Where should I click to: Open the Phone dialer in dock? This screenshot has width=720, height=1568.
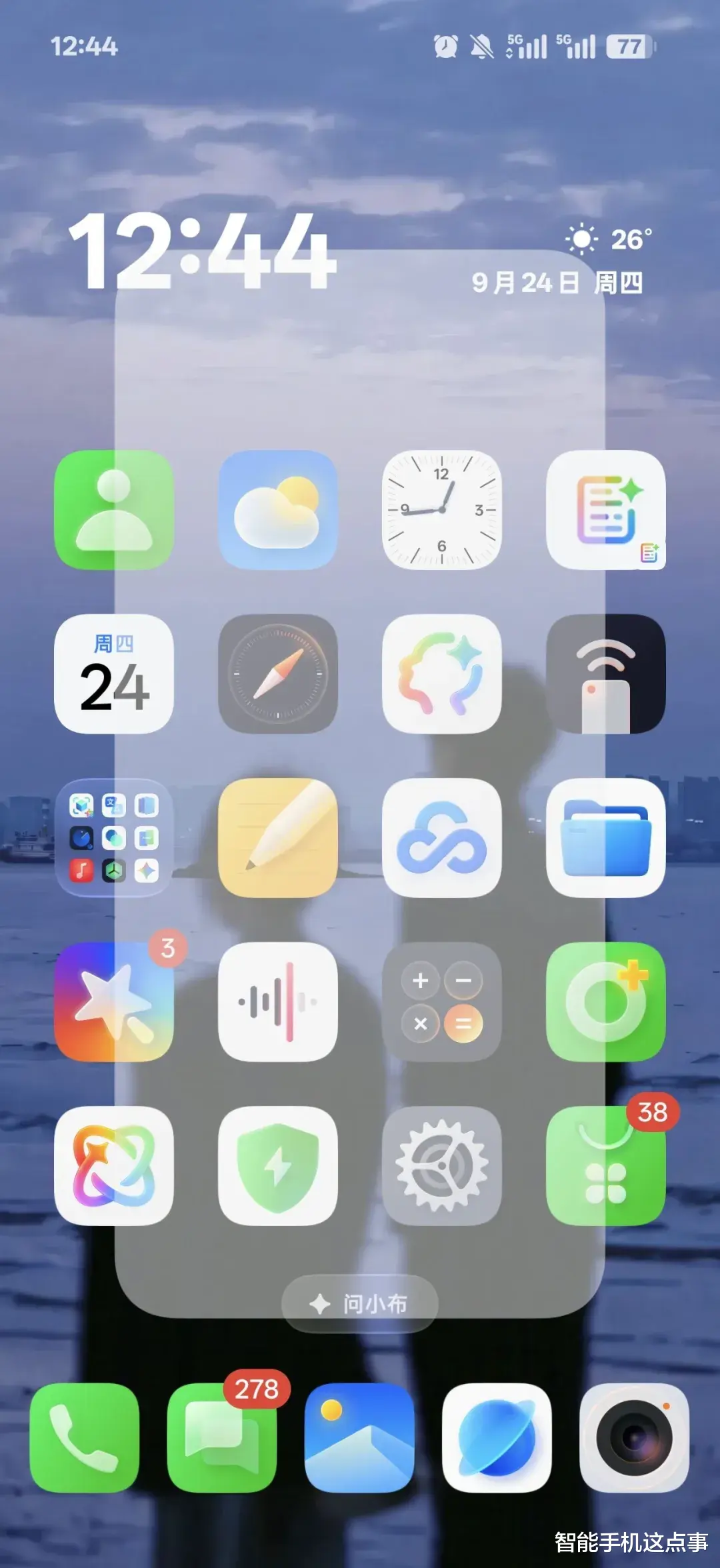pyautogui.click(x=85, y=1437)
